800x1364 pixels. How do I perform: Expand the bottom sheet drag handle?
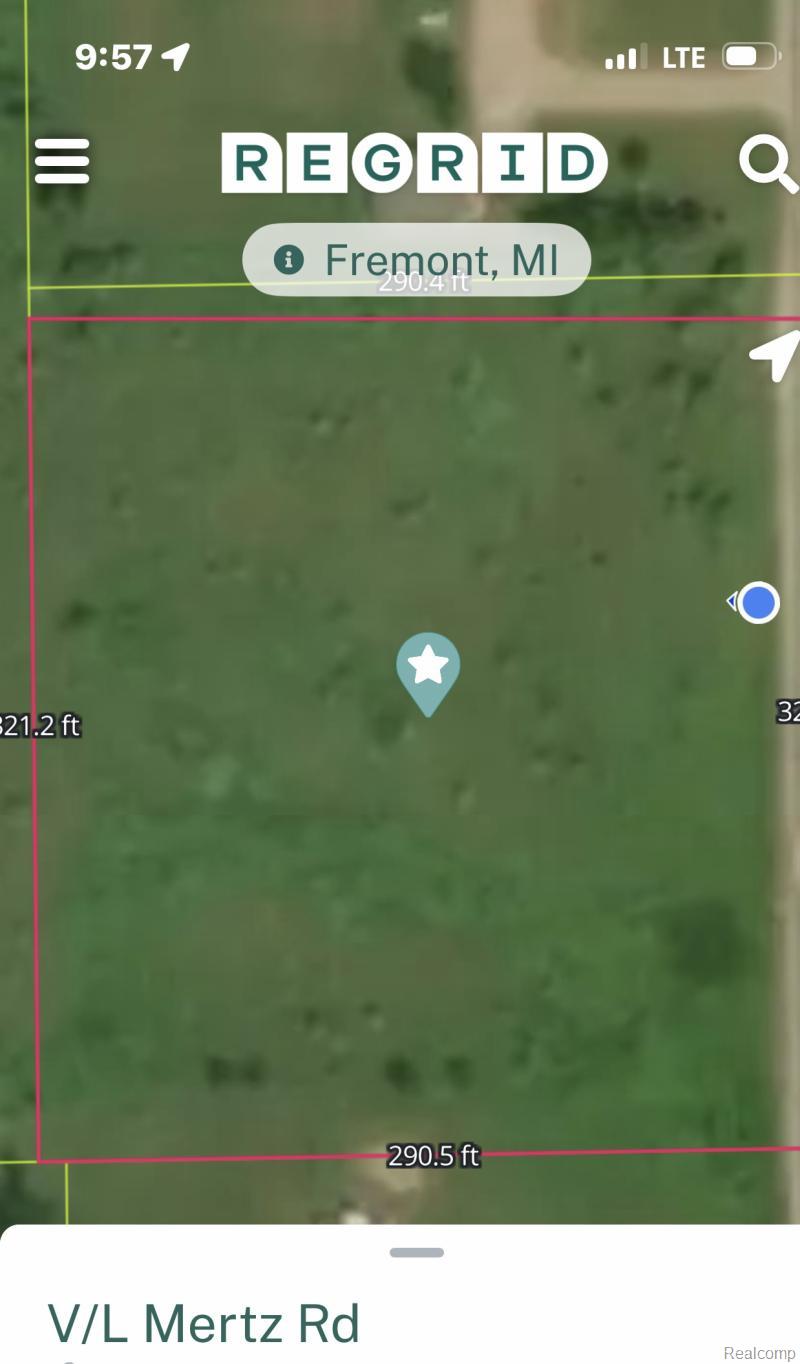[416, 1251]
